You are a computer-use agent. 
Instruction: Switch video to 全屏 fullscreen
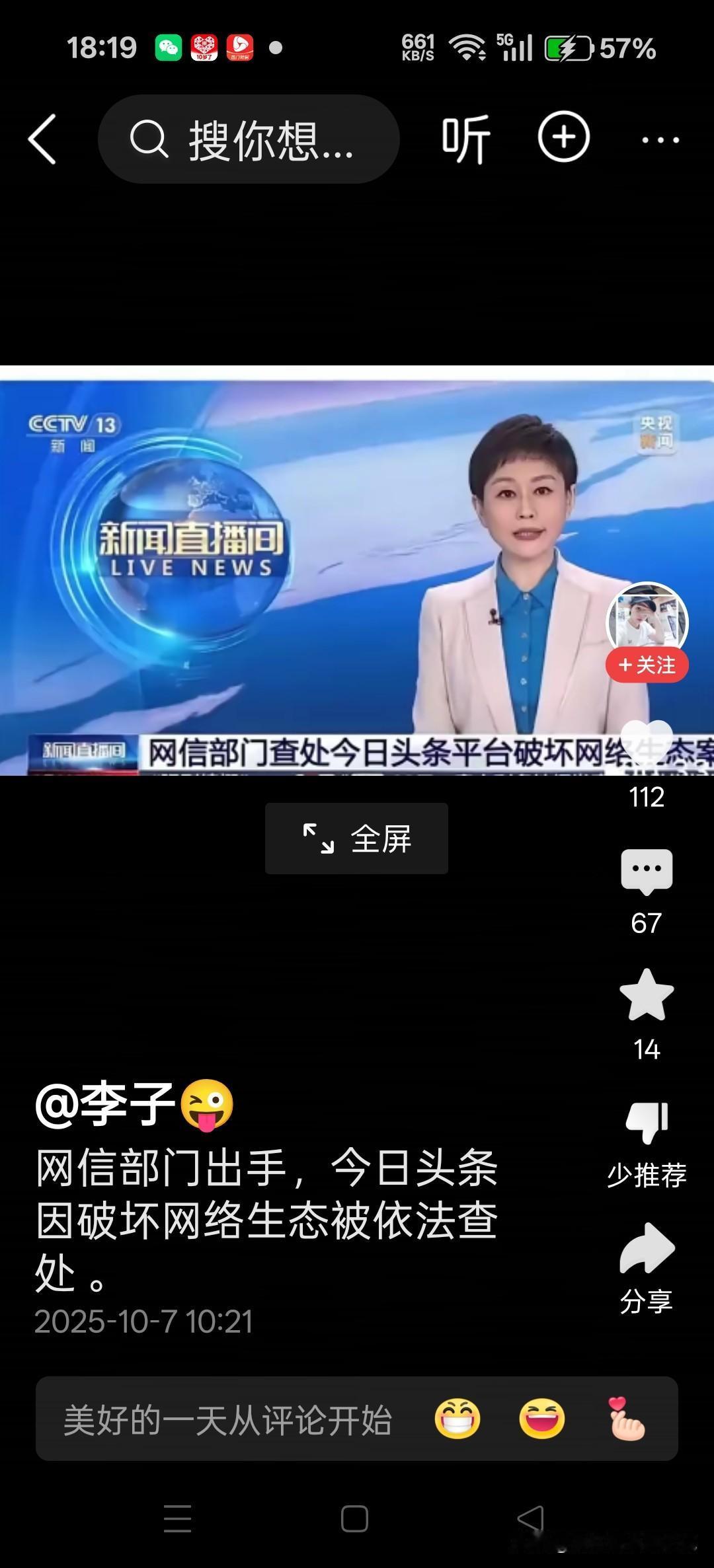coord(356,839)
